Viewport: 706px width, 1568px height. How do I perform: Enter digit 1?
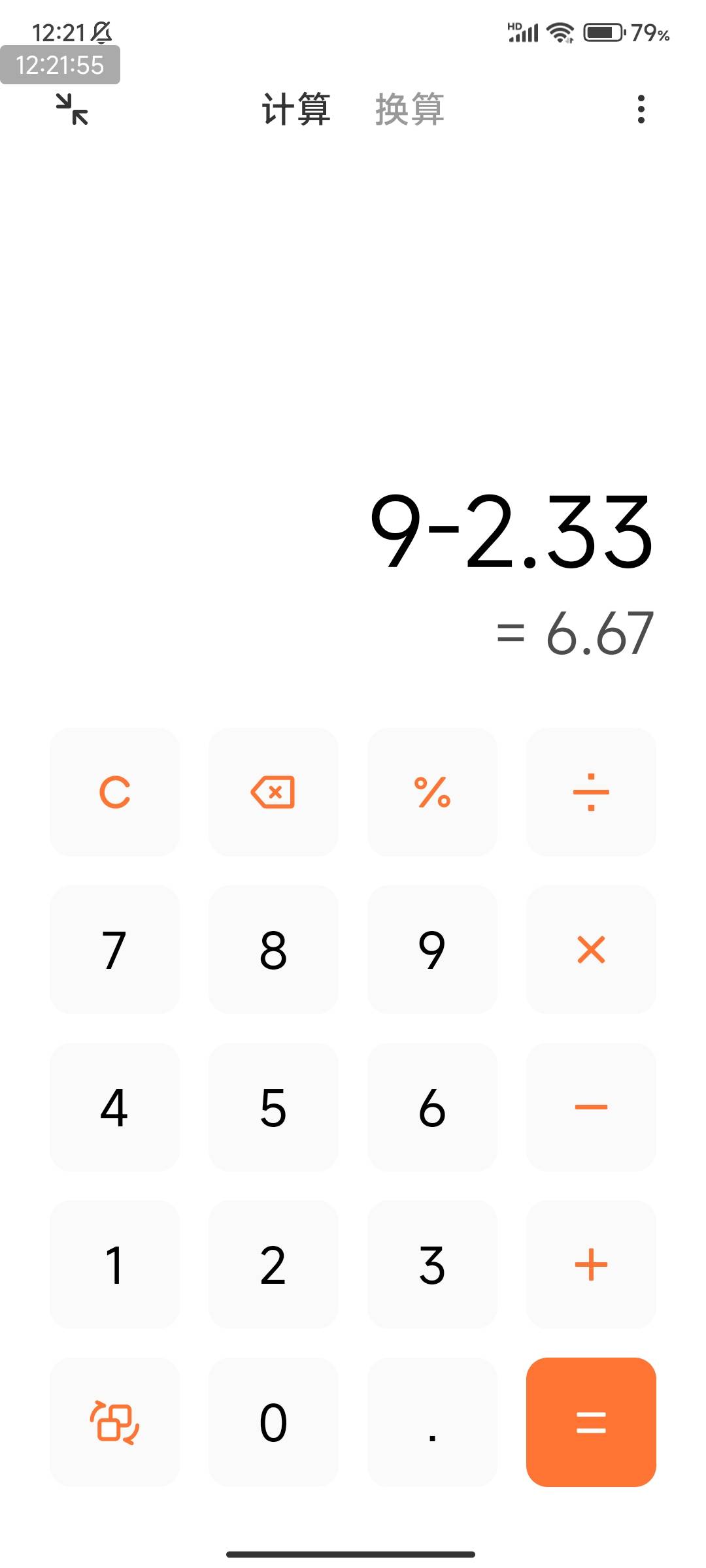click(x=114, y=1264)
